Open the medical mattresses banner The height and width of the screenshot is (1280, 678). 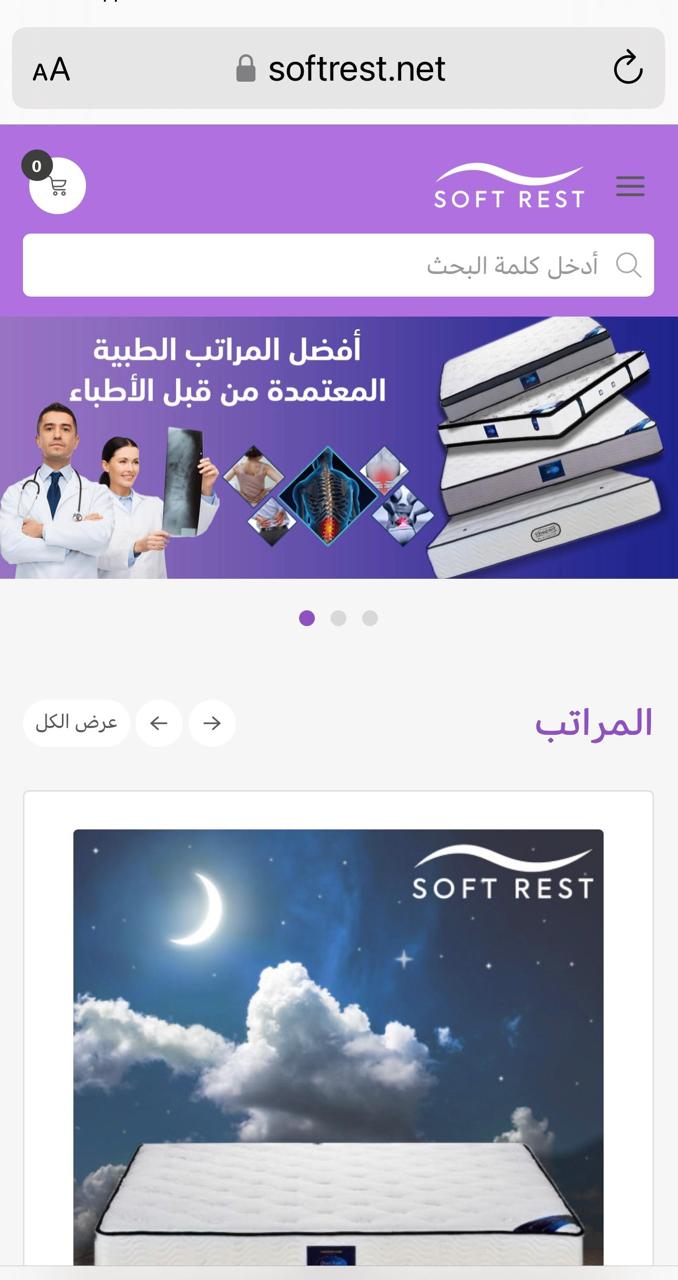tap(338, 447)
